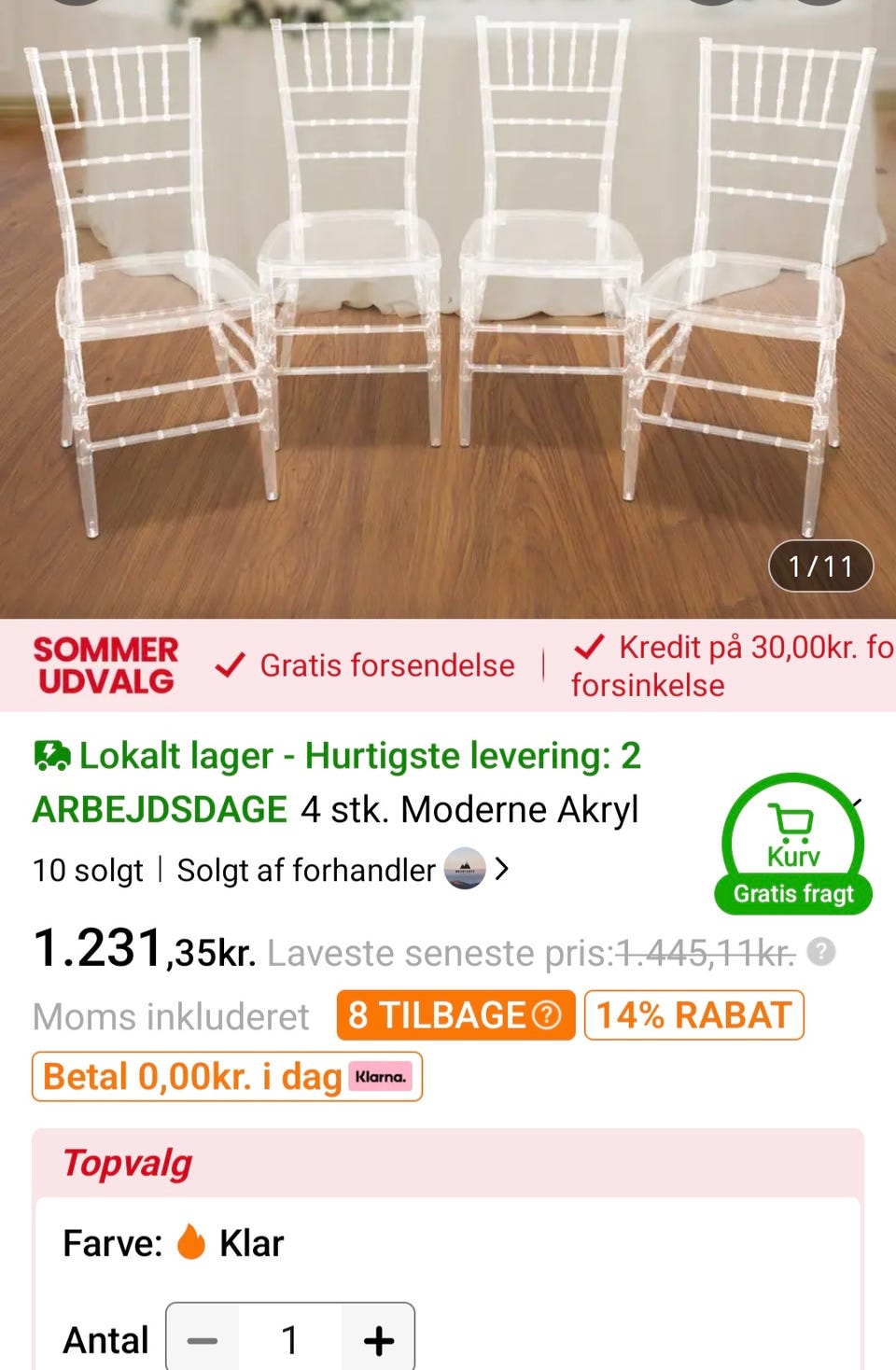The height and width of the screenshot is (1370, 896).
Task: Open the seller avatar next to Solgt af forhandler
Action: 466,869
